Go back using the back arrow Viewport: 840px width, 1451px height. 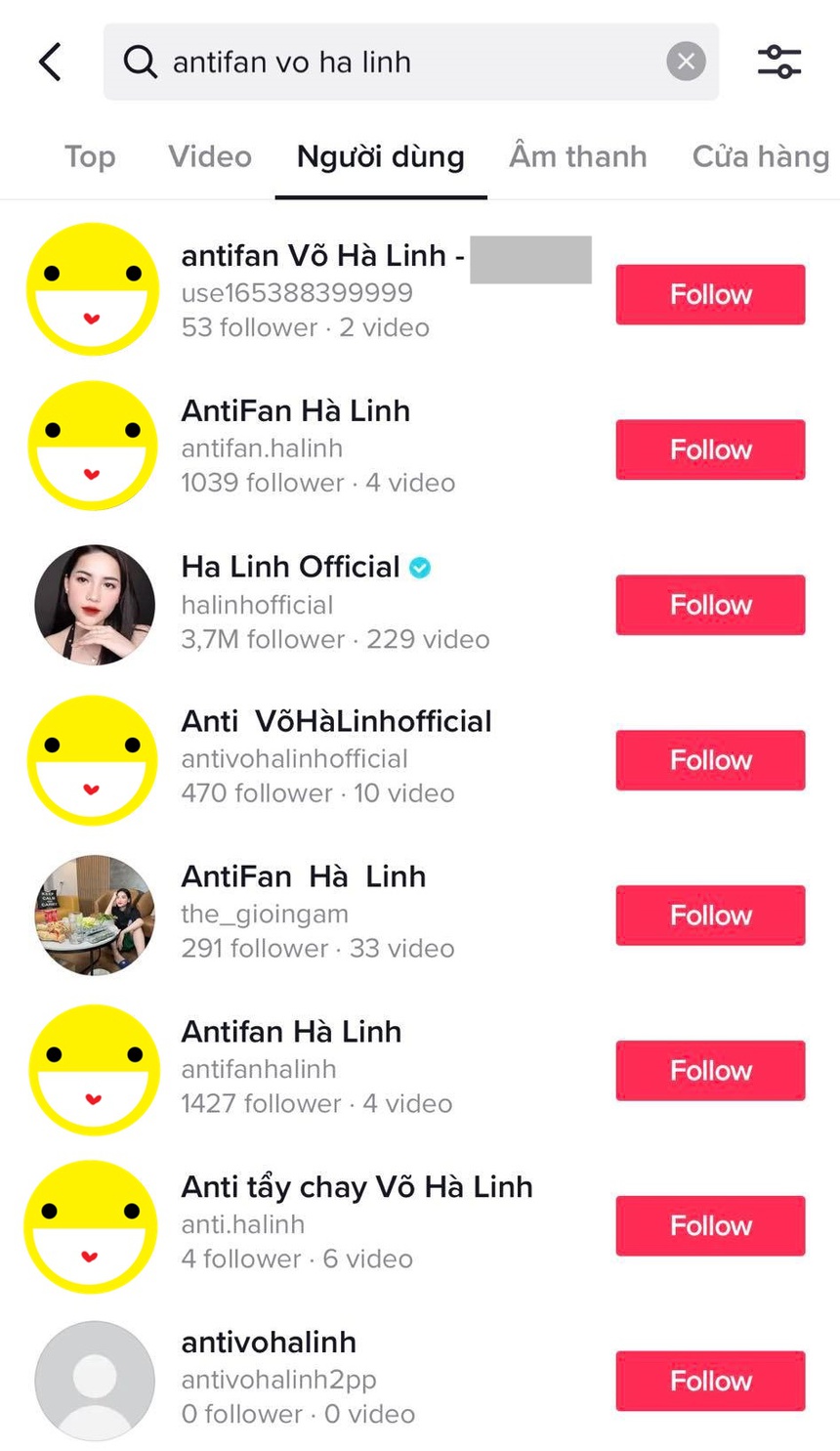(x=51, y=63)
